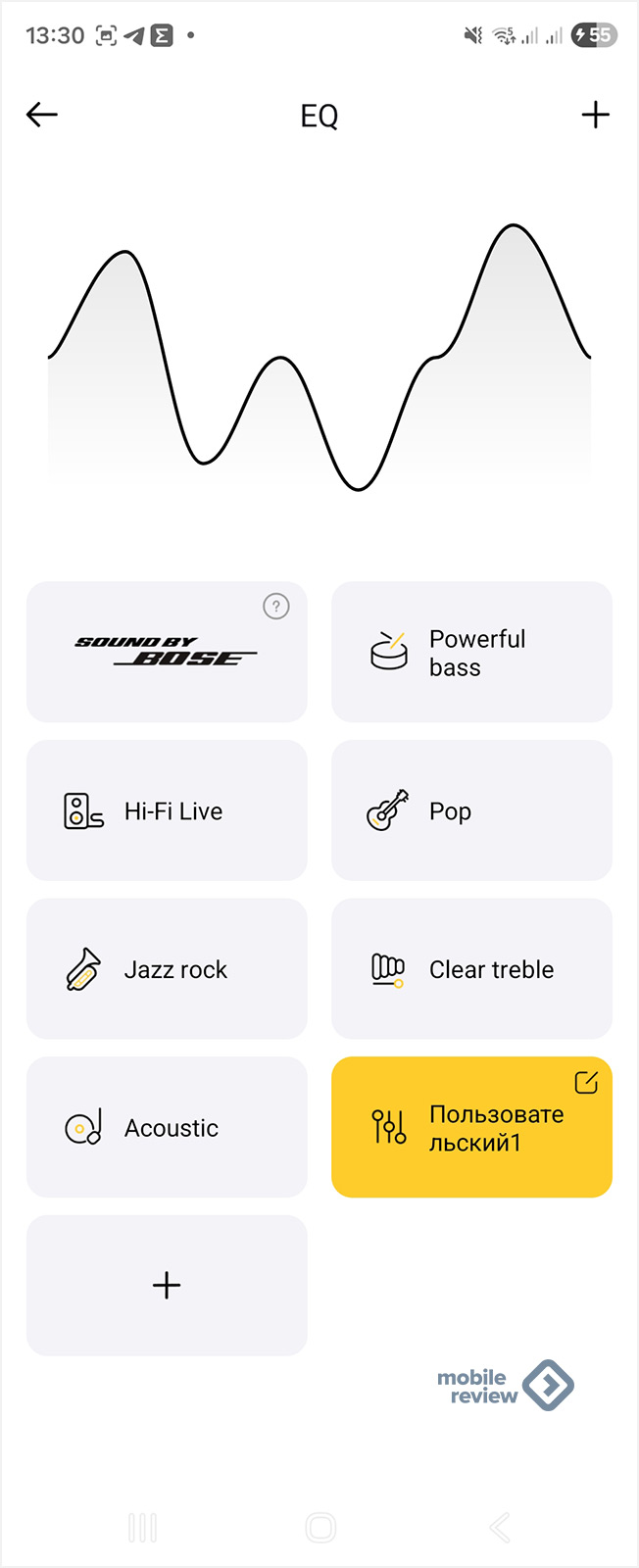Select the Sound by Bose preset

click(166, 653)
